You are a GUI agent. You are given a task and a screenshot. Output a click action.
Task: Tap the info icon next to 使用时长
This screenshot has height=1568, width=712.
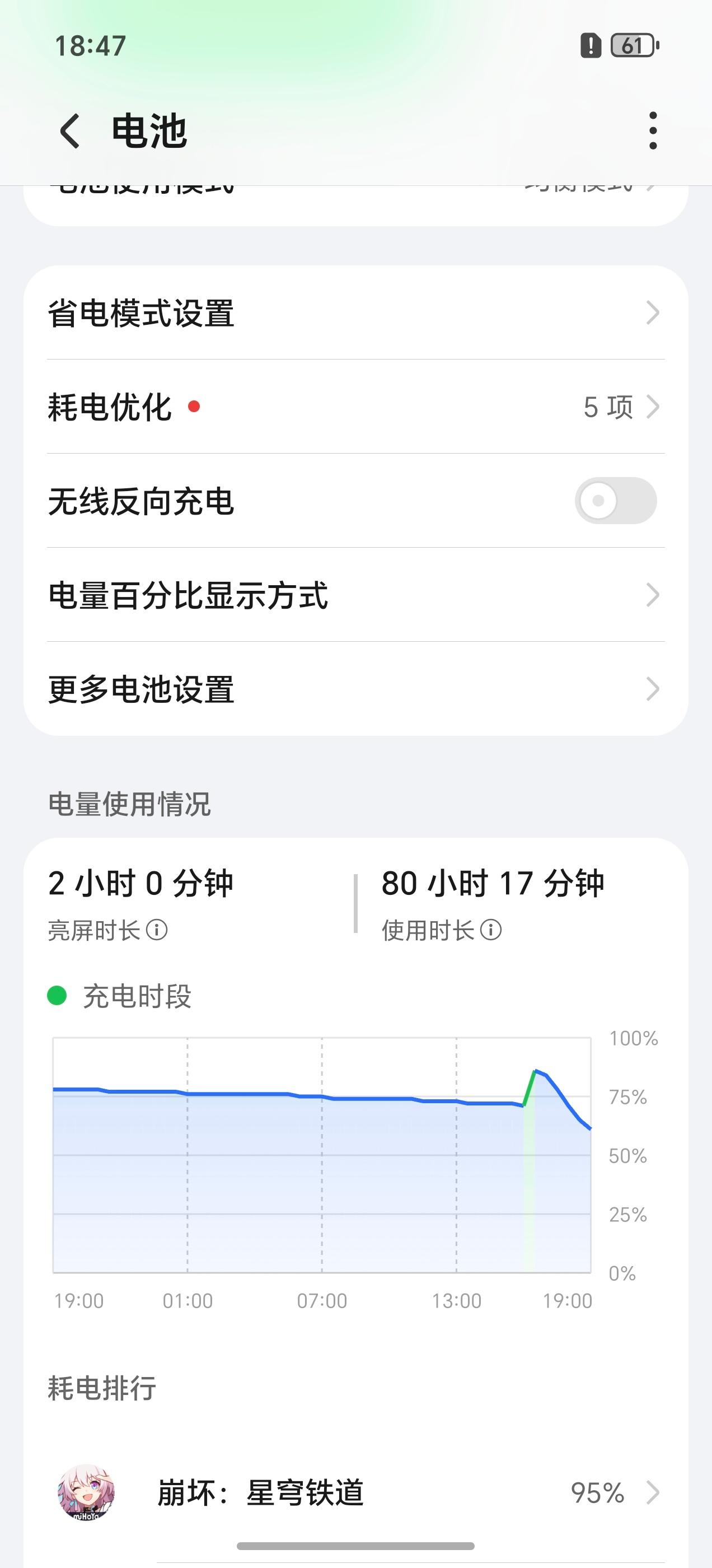pyautogui.click(x=490, y=930)
